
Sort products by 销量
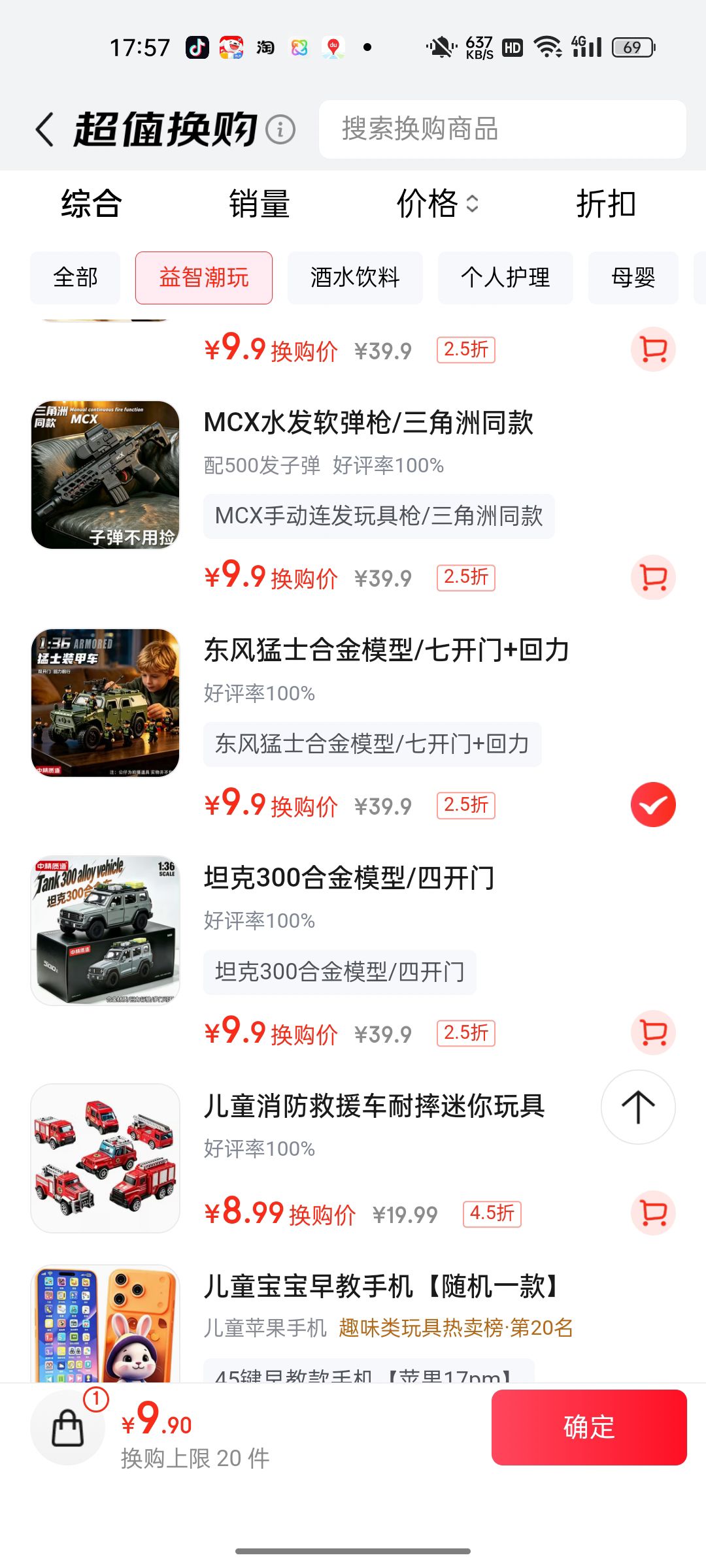coord(260,204)
